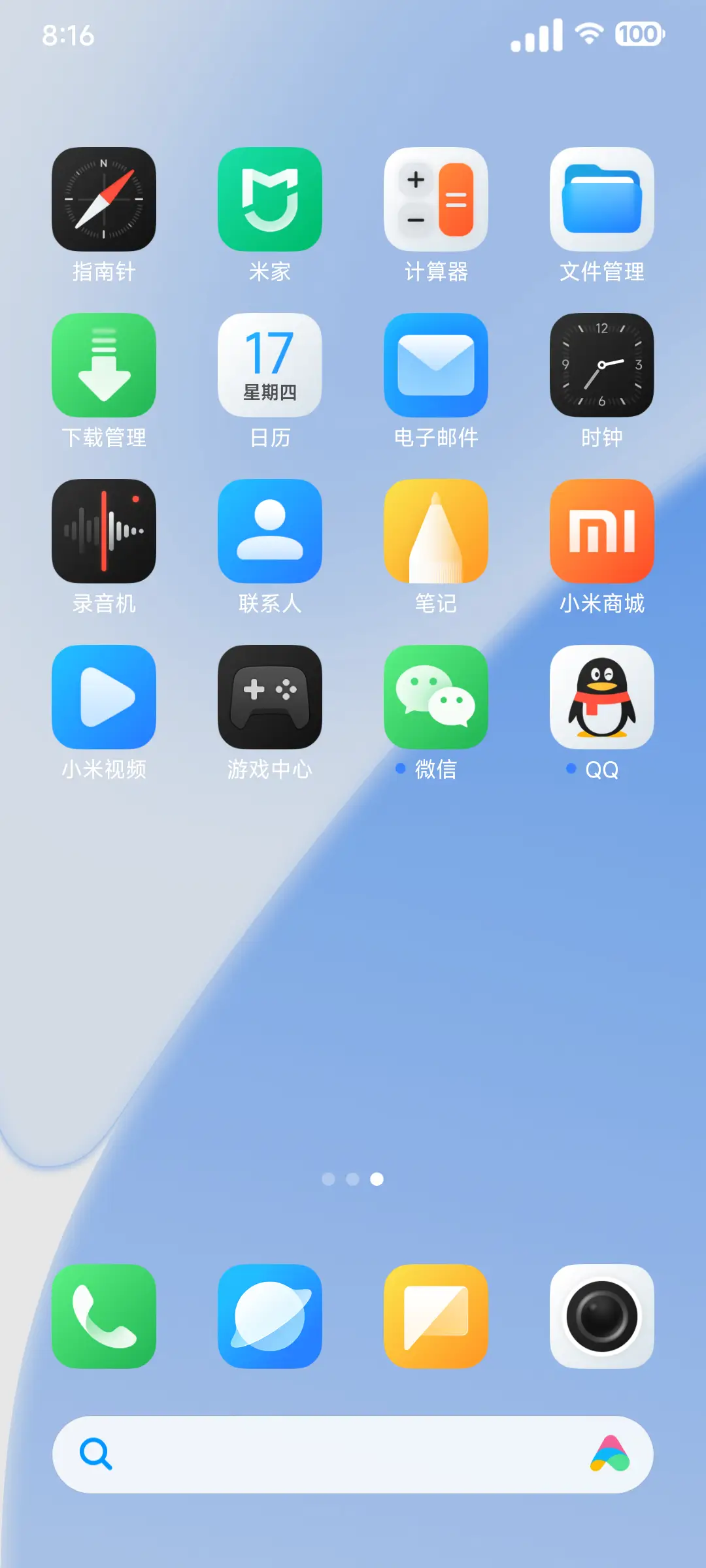The height and width of the screenshot is (1568, 706).
Task: Open the 日历 calendar showing the 17th
Action: tap(270, 366)
